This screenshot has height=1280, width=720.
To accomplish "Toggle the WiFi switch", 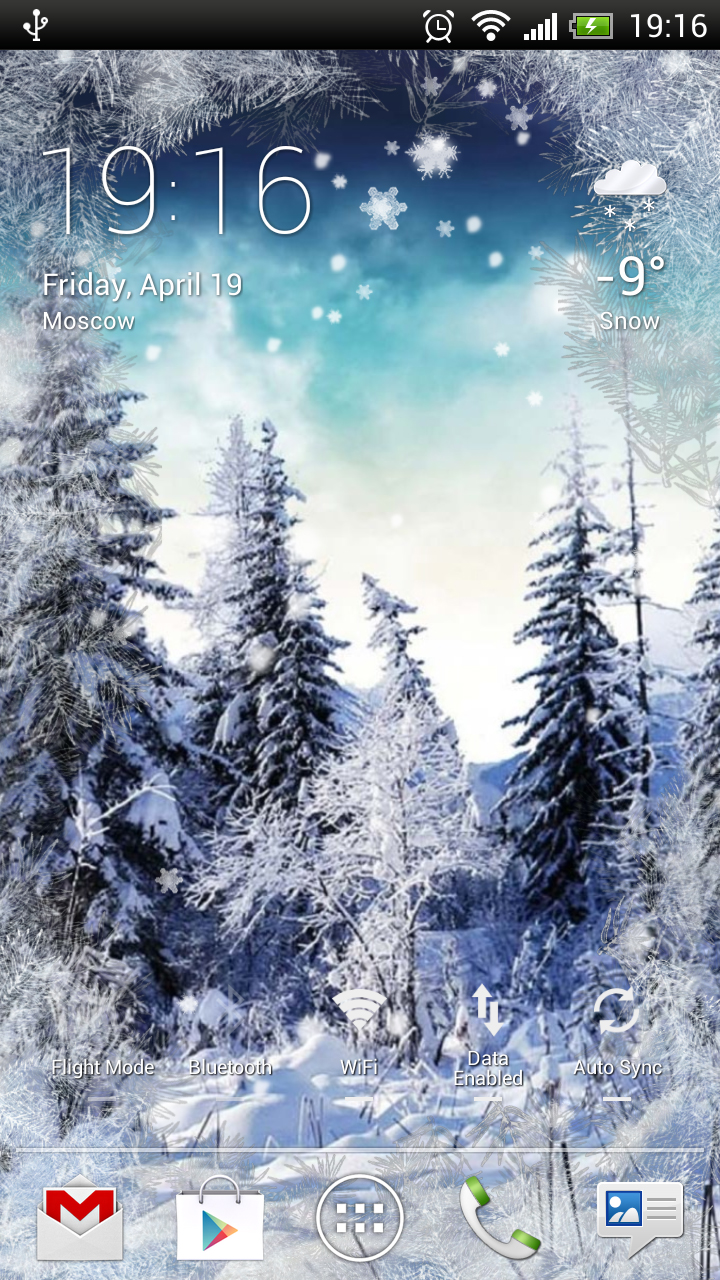I will pos(359,1040).
